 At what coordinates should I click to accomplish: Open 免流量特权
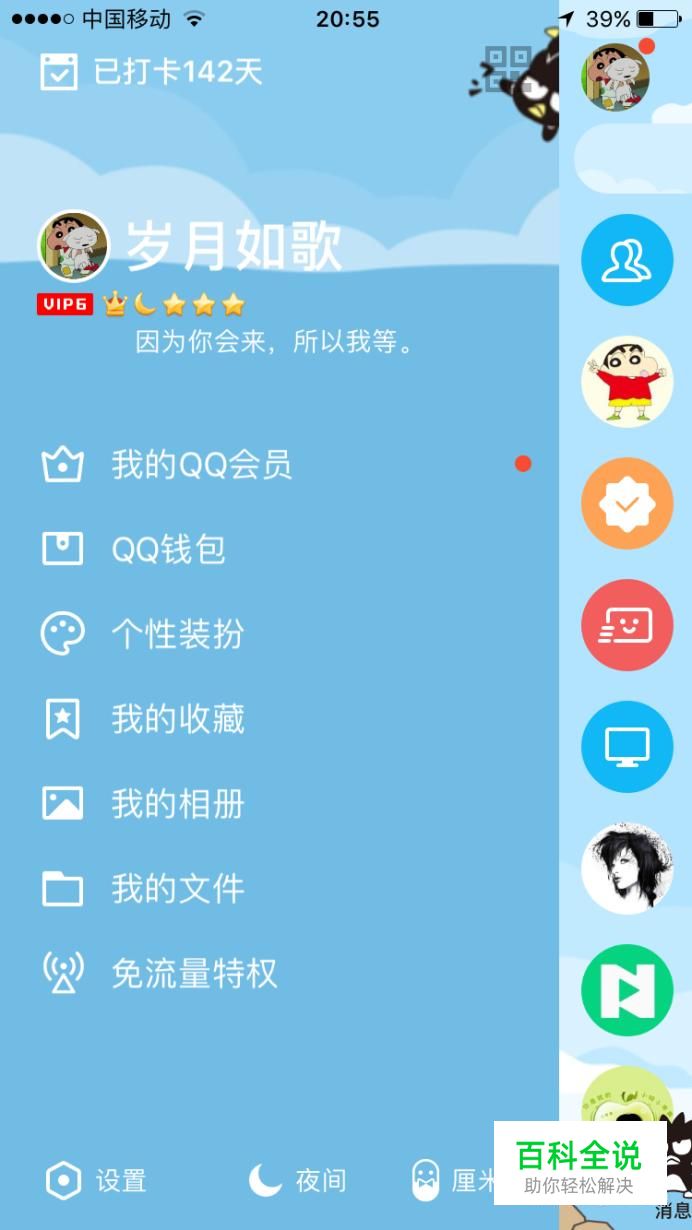tap(285, 973)
